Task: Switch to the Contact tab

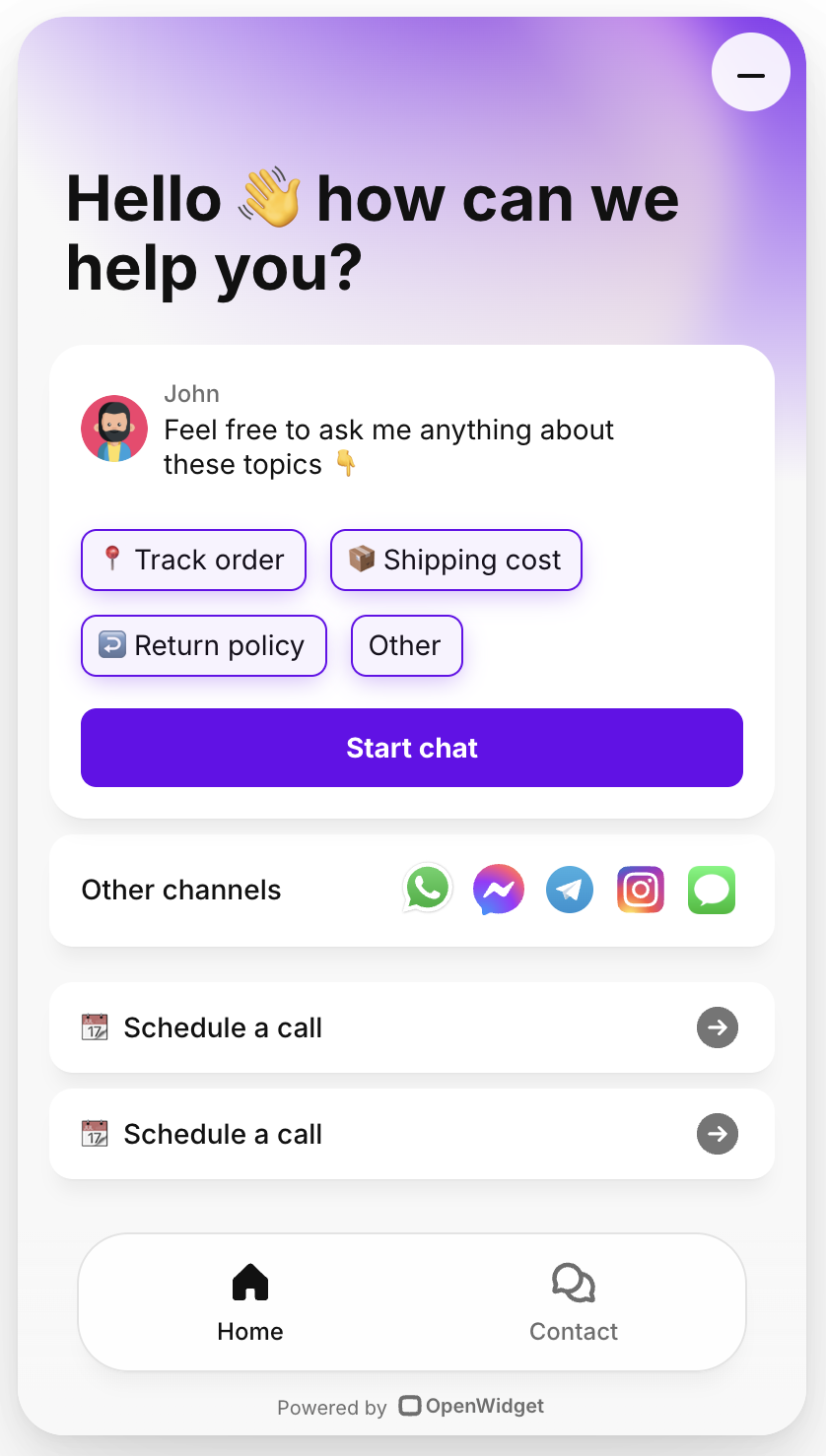Action: [x=574, y=1302]
